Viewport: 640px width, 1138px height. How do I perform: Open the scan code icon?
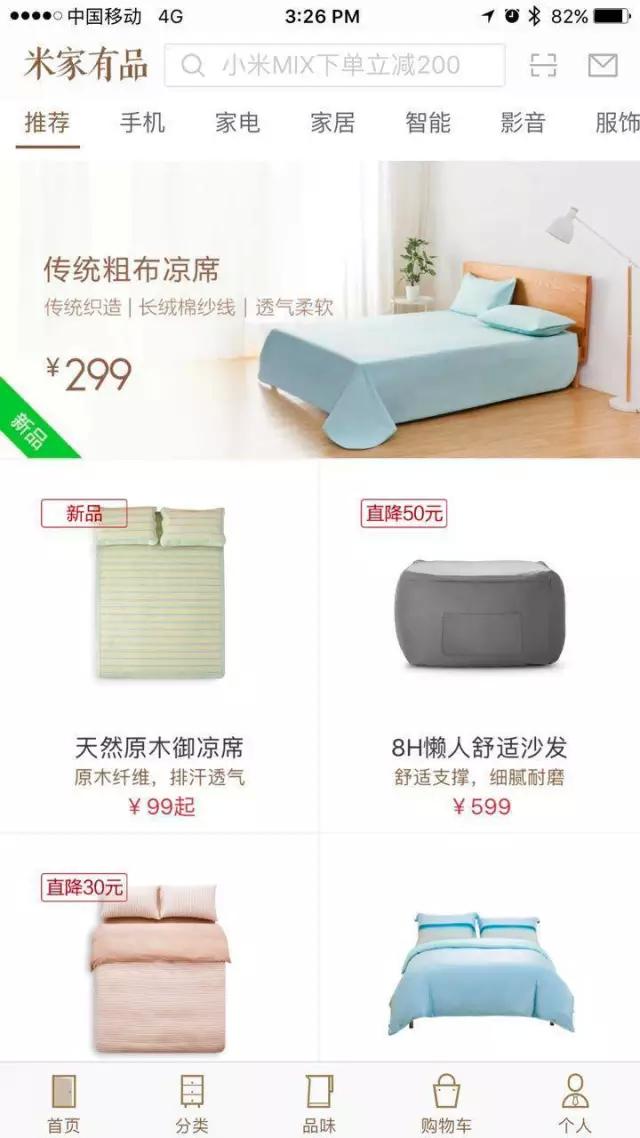543,66
